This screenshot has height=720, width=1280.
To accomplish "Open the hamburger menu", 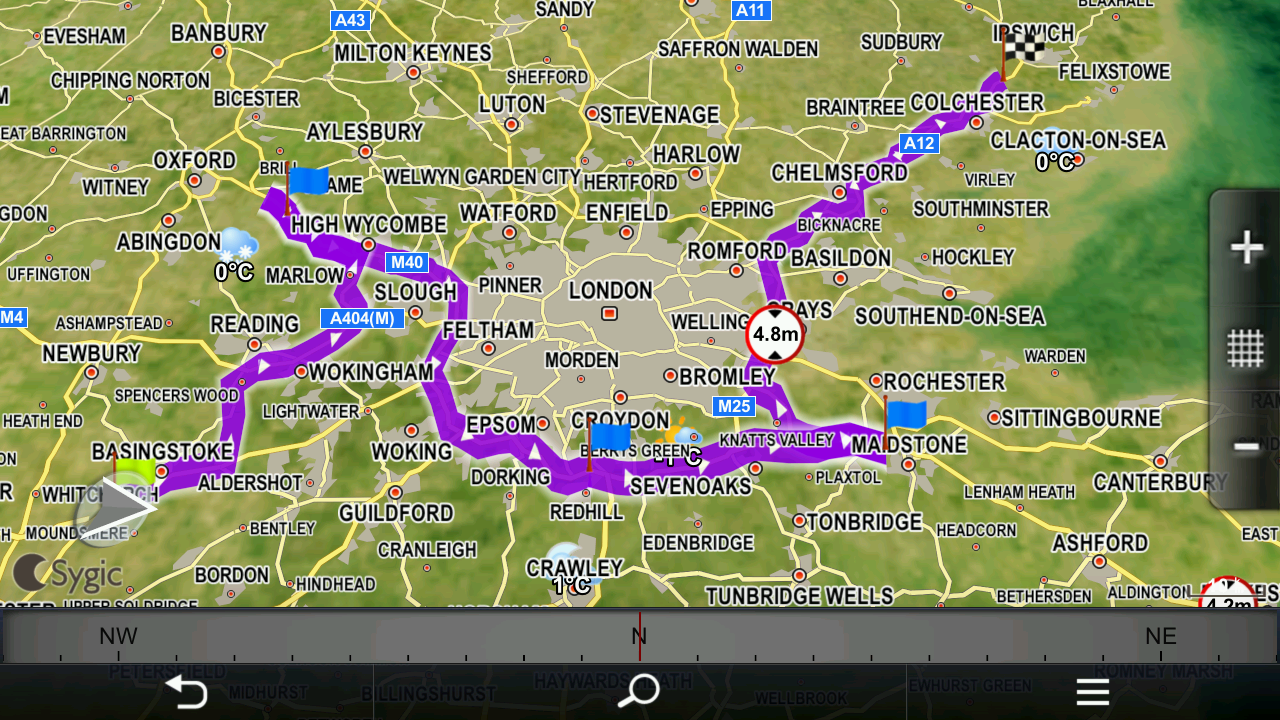I will pyautogui.click(x=1092, y=691).
